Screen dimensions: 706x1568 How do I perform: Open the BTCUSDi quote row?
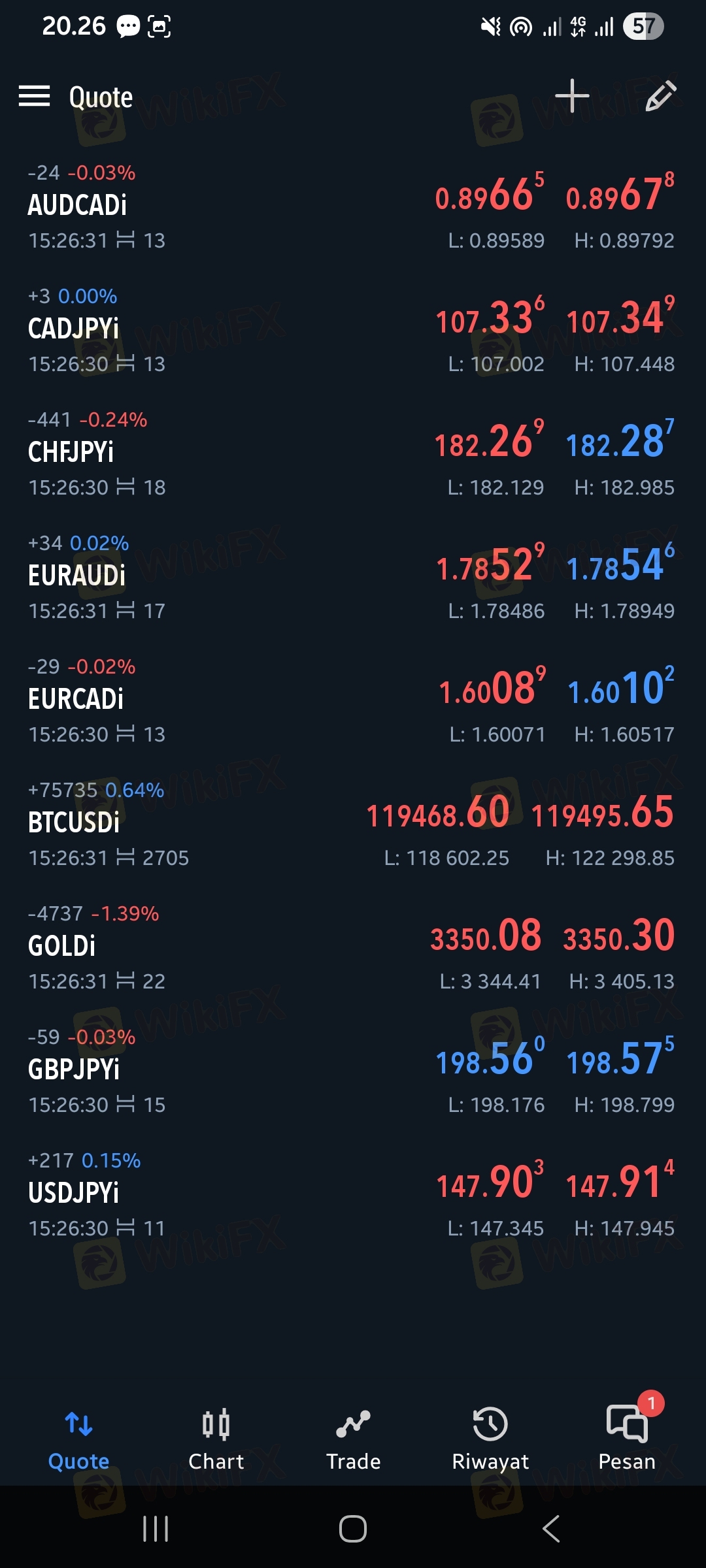pyautogui.click(x=353, y=825)
